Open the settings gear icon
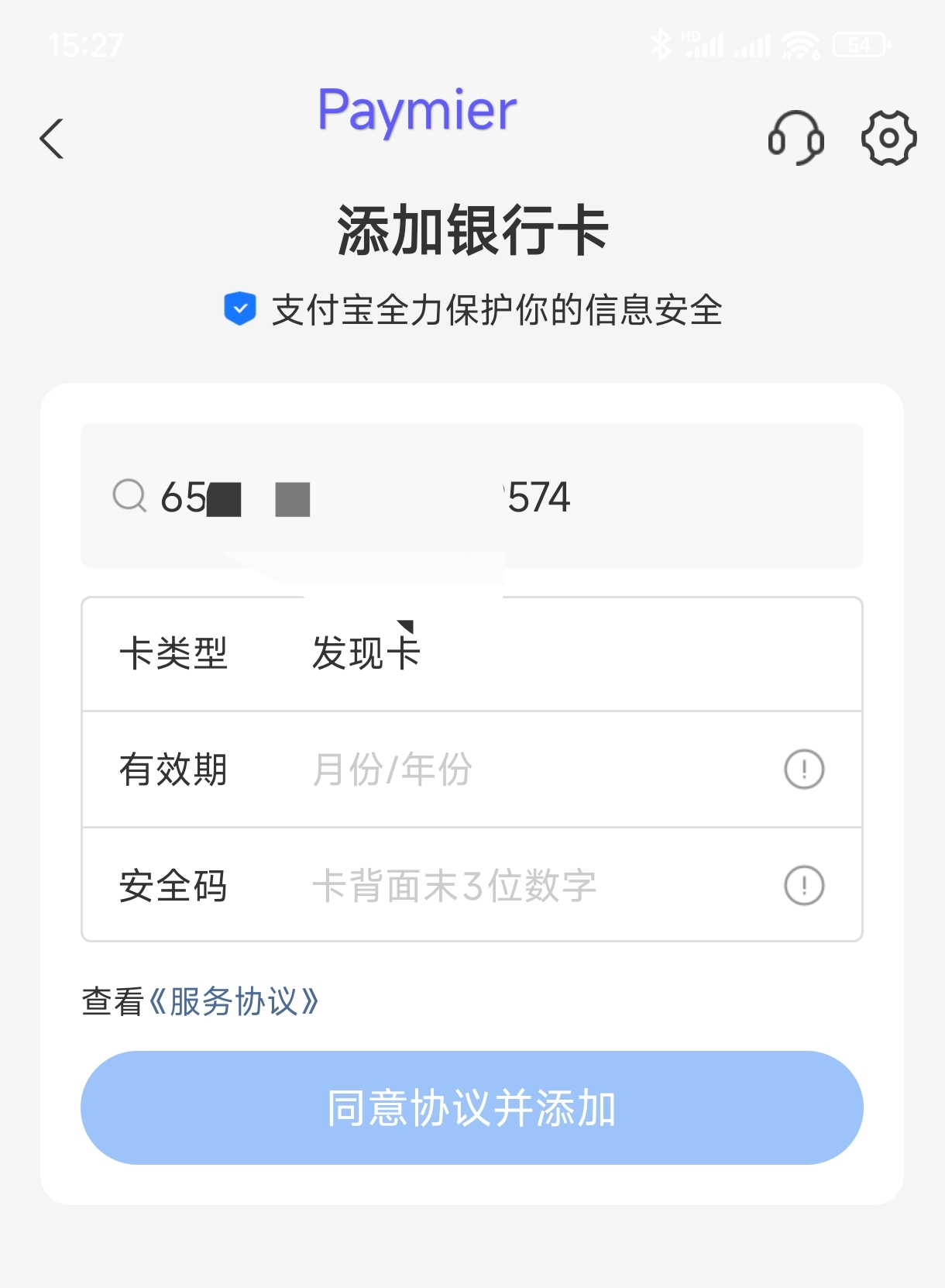The height and width of the screenshot is (1288, 945). (888, 138)
